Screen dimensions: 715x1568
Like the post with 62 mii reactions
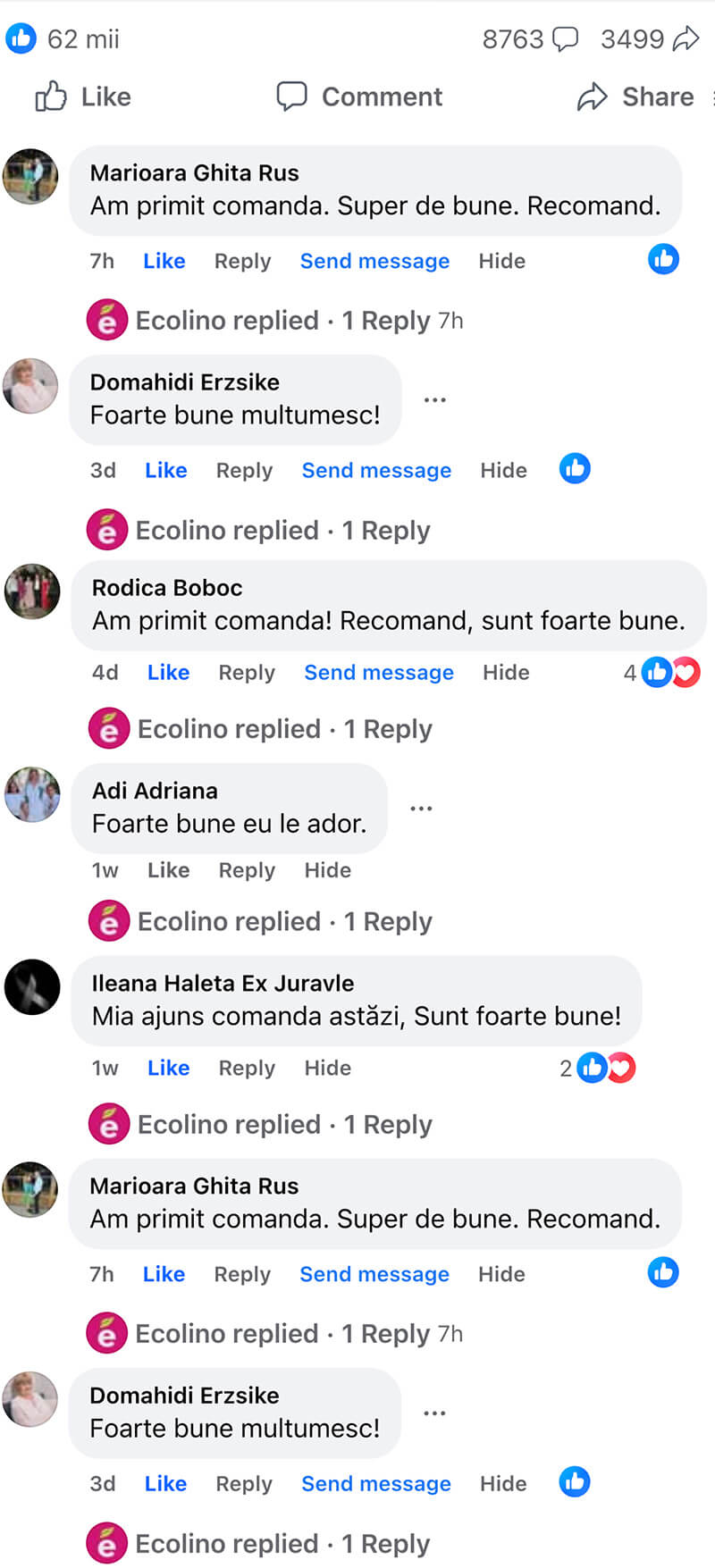coord(82,96)
